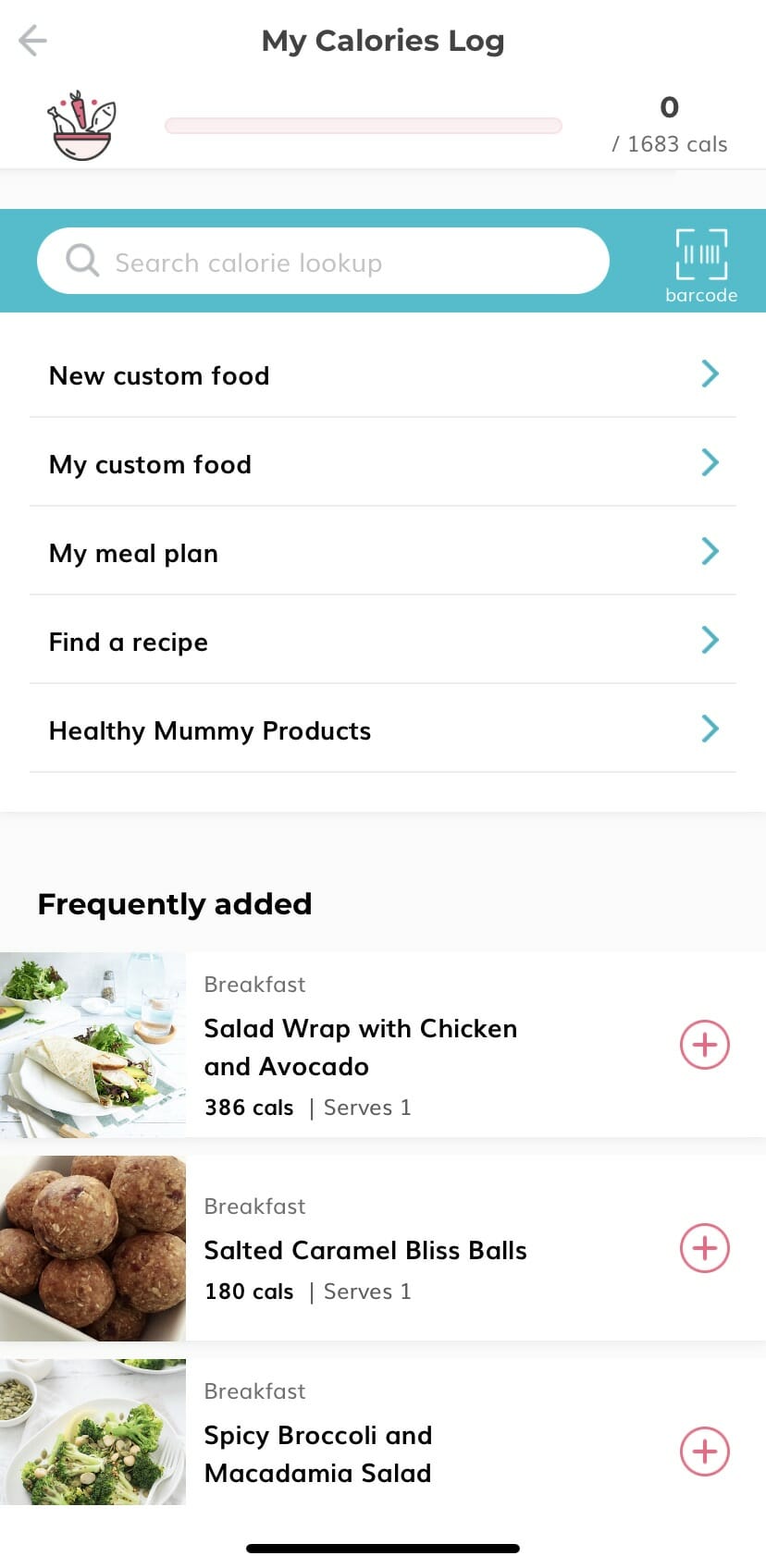Open Healthy Mummy Products

(383, 729)
